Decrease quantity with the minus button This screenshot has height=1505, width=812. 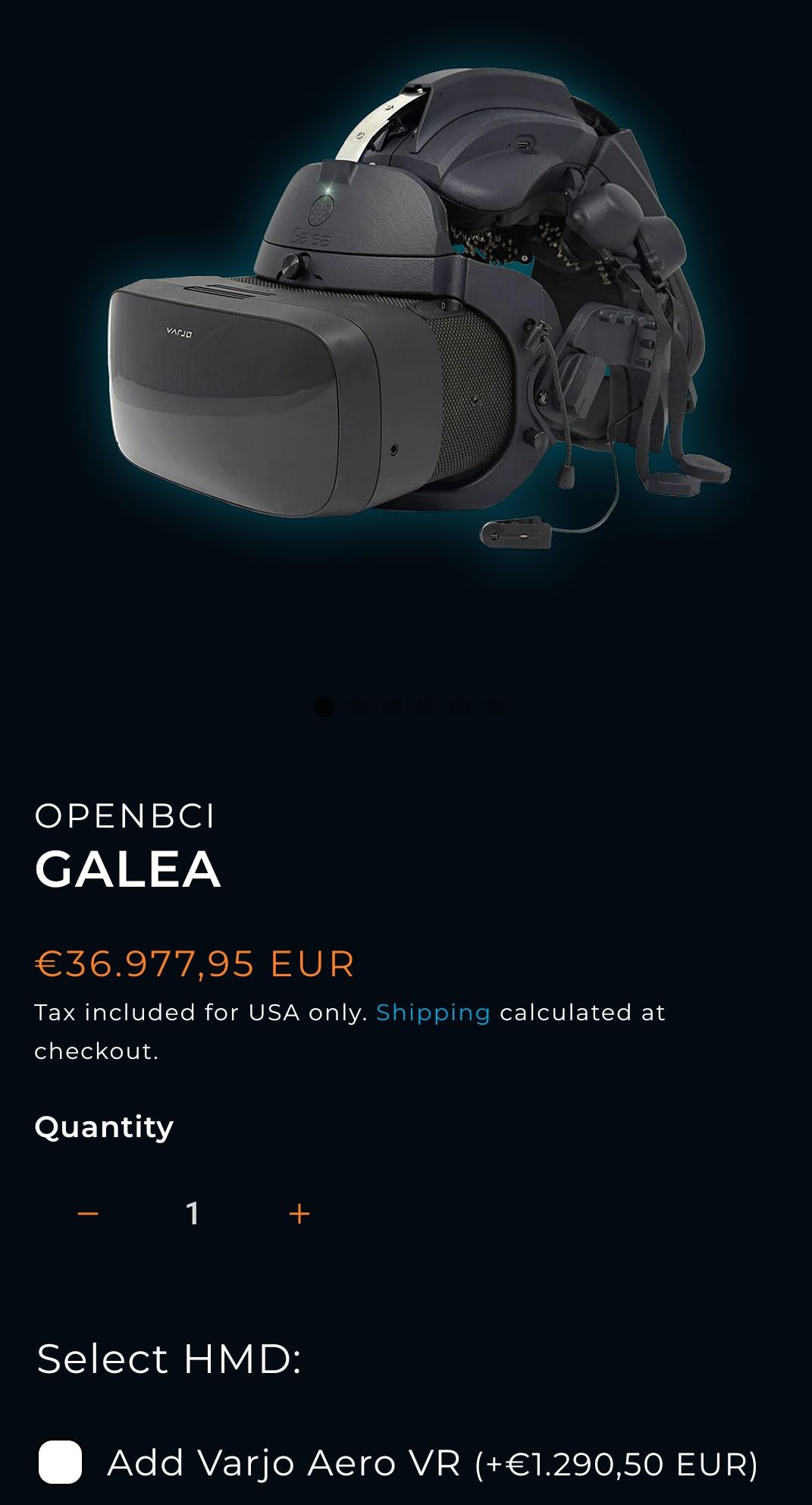click(88, 1214)
